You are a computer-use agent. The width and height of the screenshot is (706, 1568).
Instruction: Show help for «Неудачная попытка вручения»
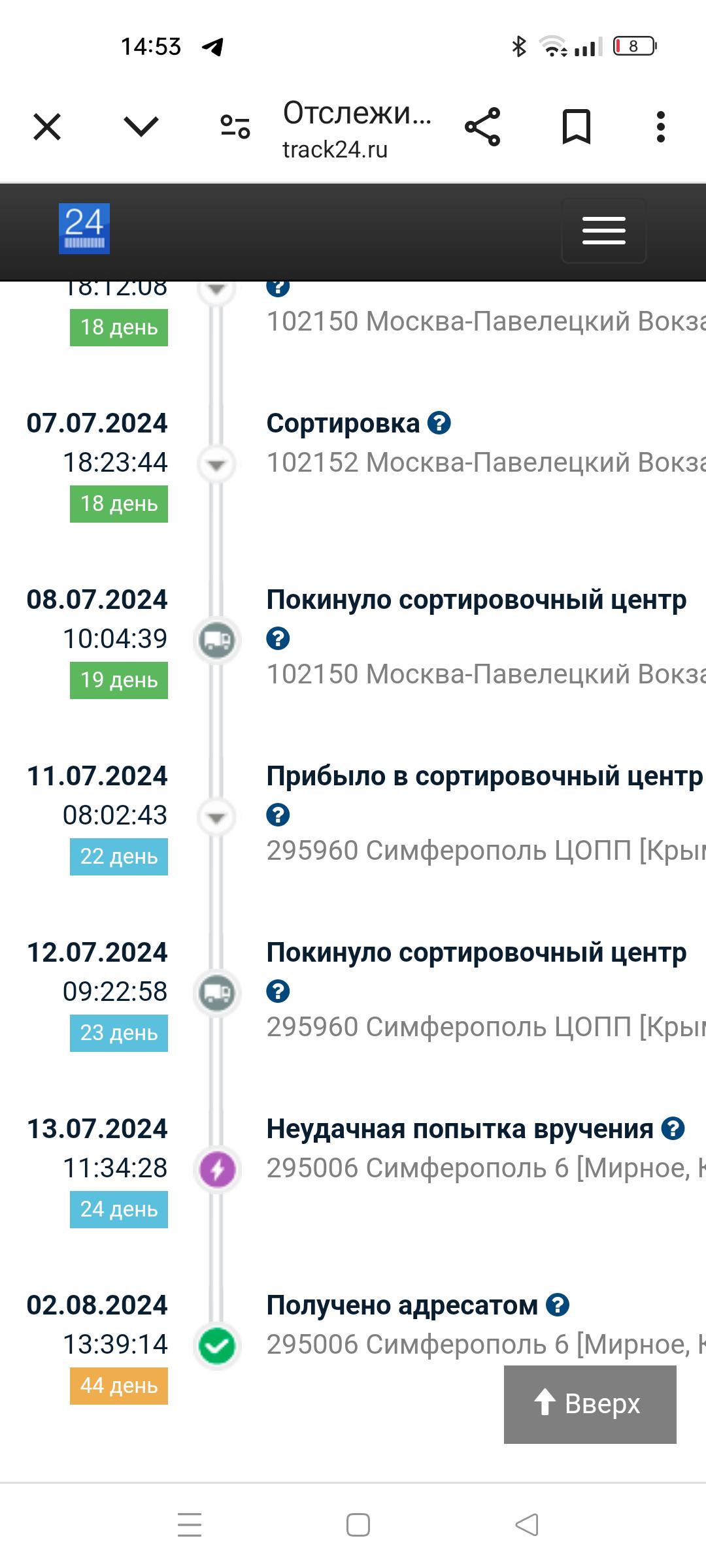click(x=673, y=1128)
